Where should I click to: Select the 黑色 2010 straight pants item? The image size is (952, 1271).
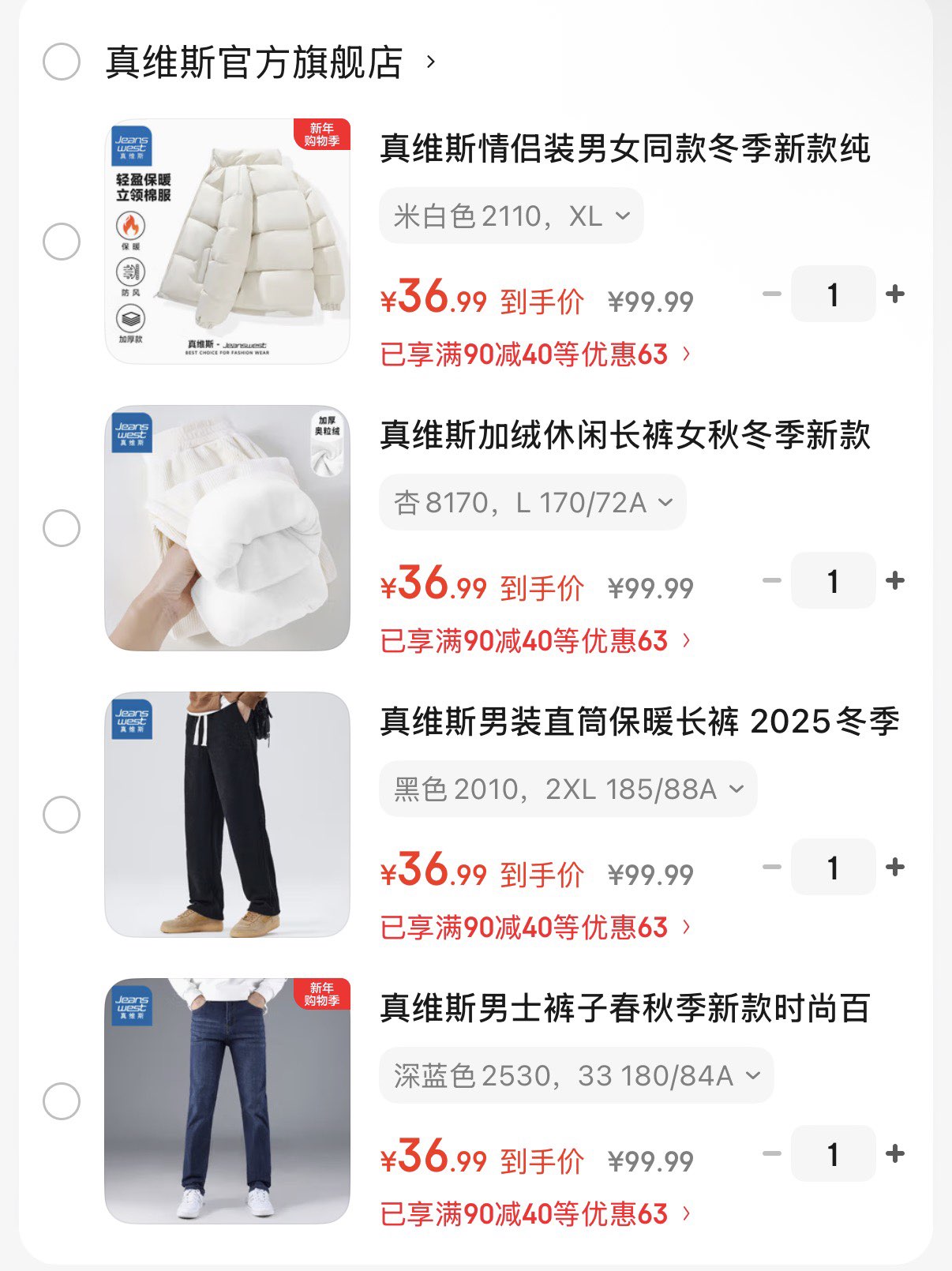pos(62,815)
